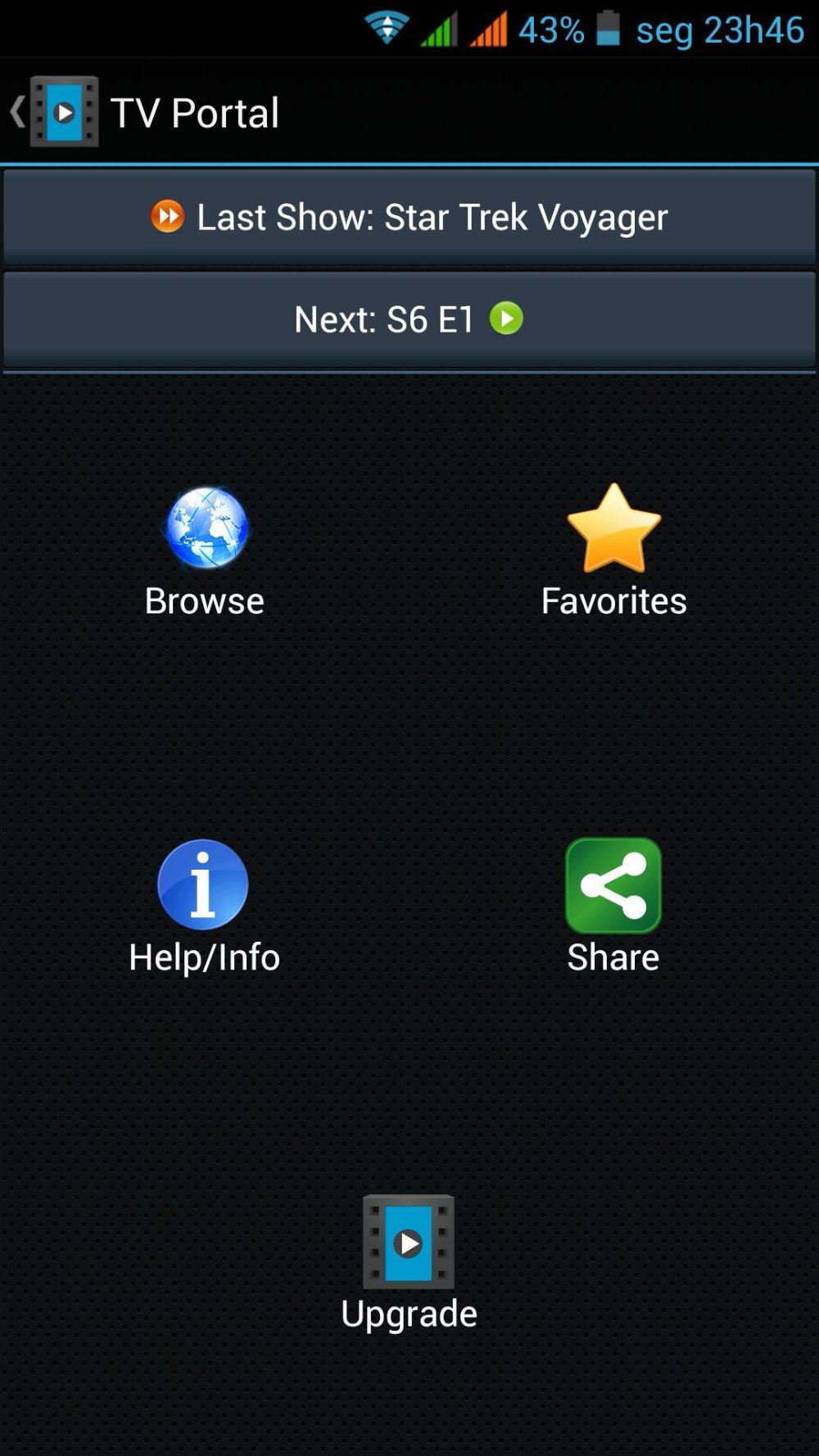The image size is (819, 1456).
Task: Open the Browse section
Action: 205,551
